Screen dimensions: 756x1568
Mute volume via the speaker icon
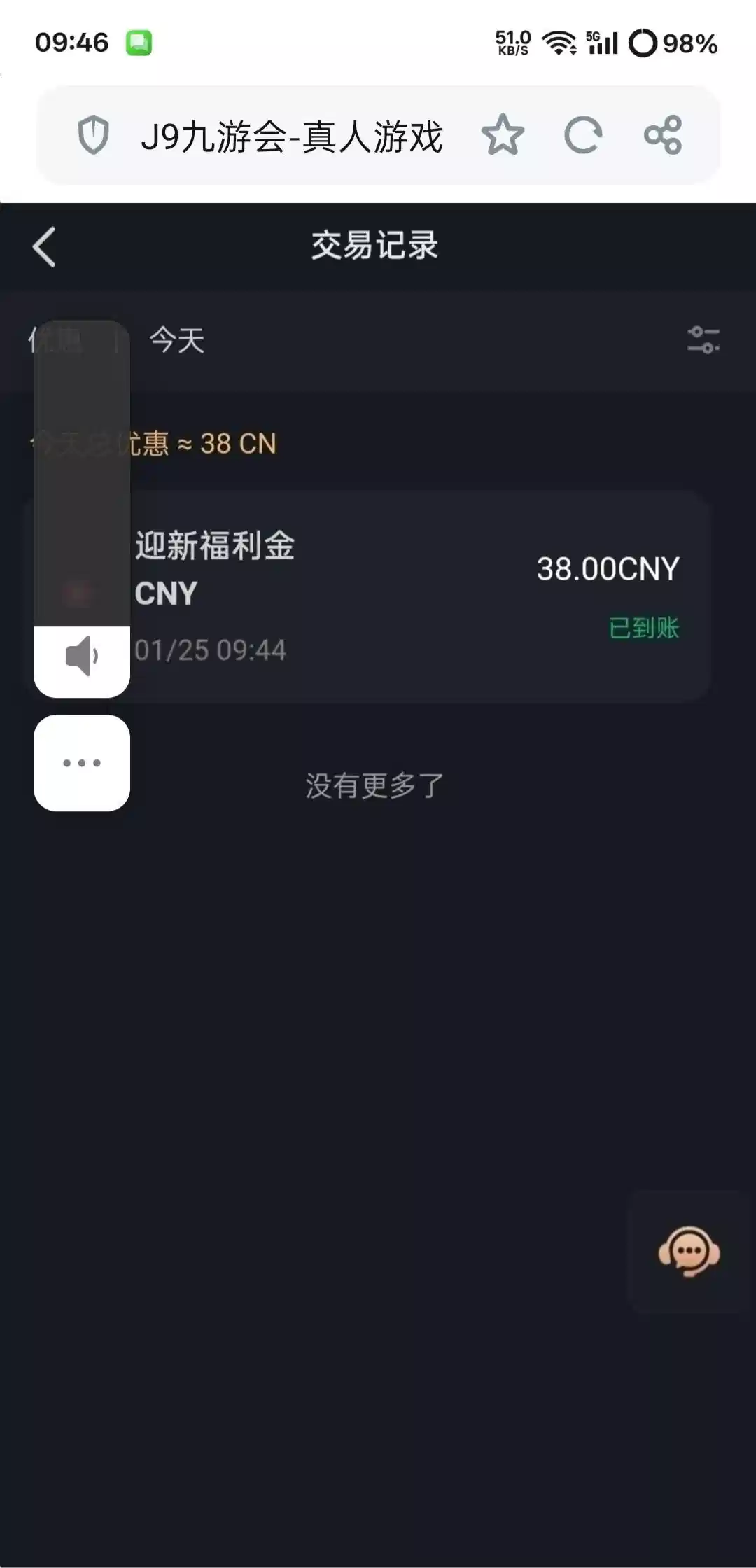coord(82,657)
